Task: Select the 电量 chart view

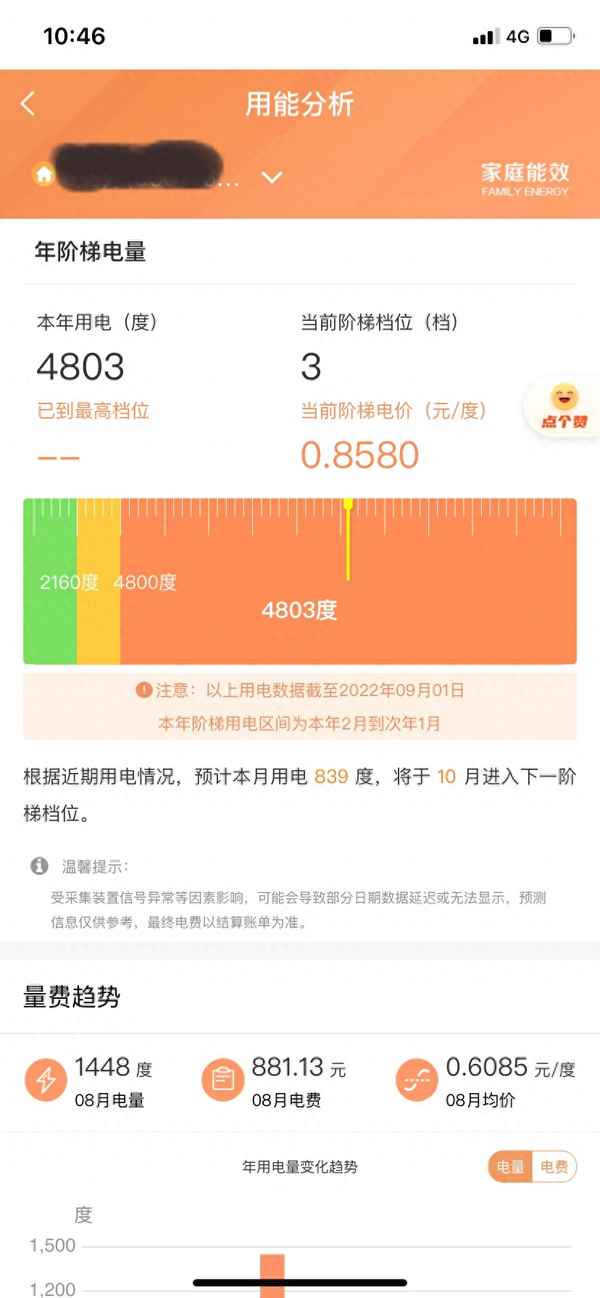Action: tap(510, 1167)
